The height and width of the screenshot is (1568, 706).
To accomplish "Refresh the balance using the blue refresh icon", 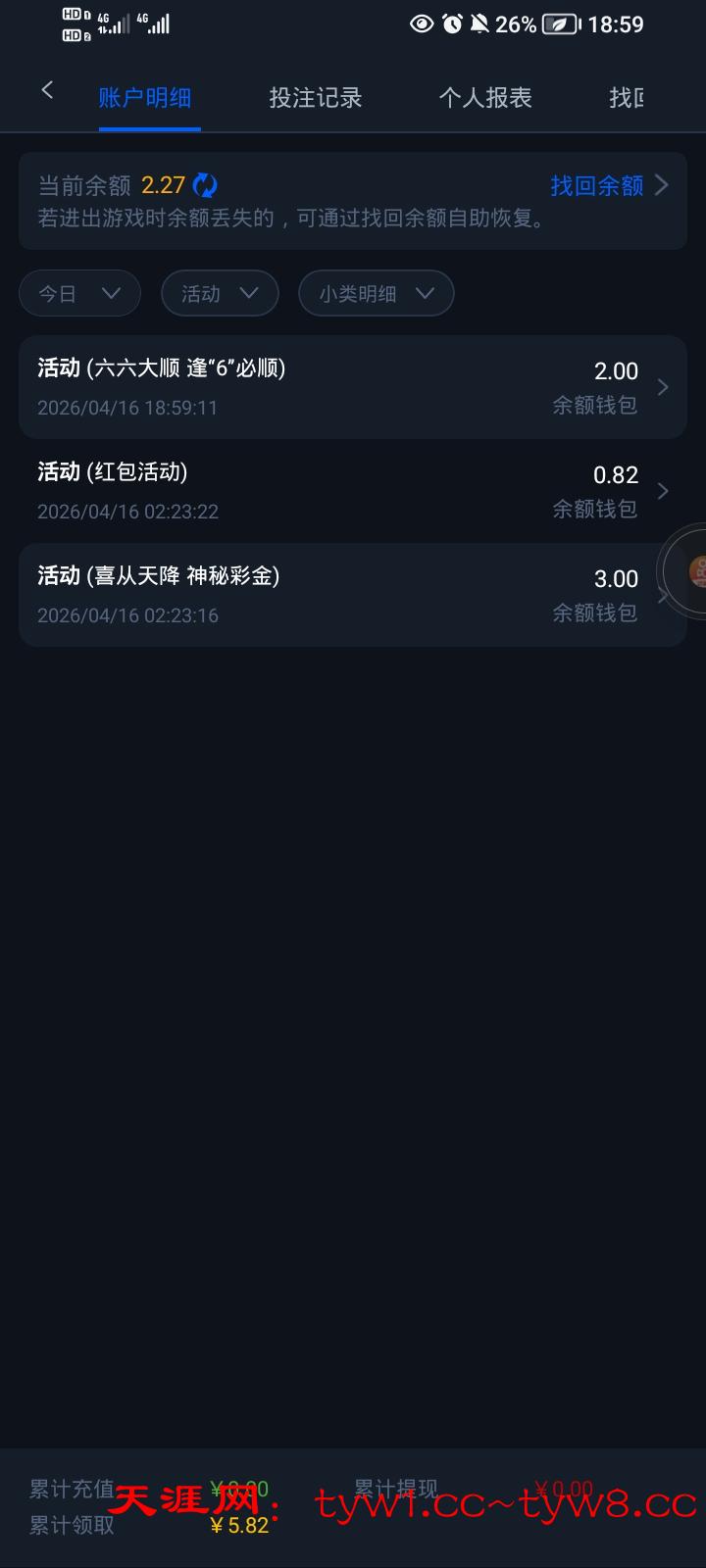I will click(x=204, y=184).
